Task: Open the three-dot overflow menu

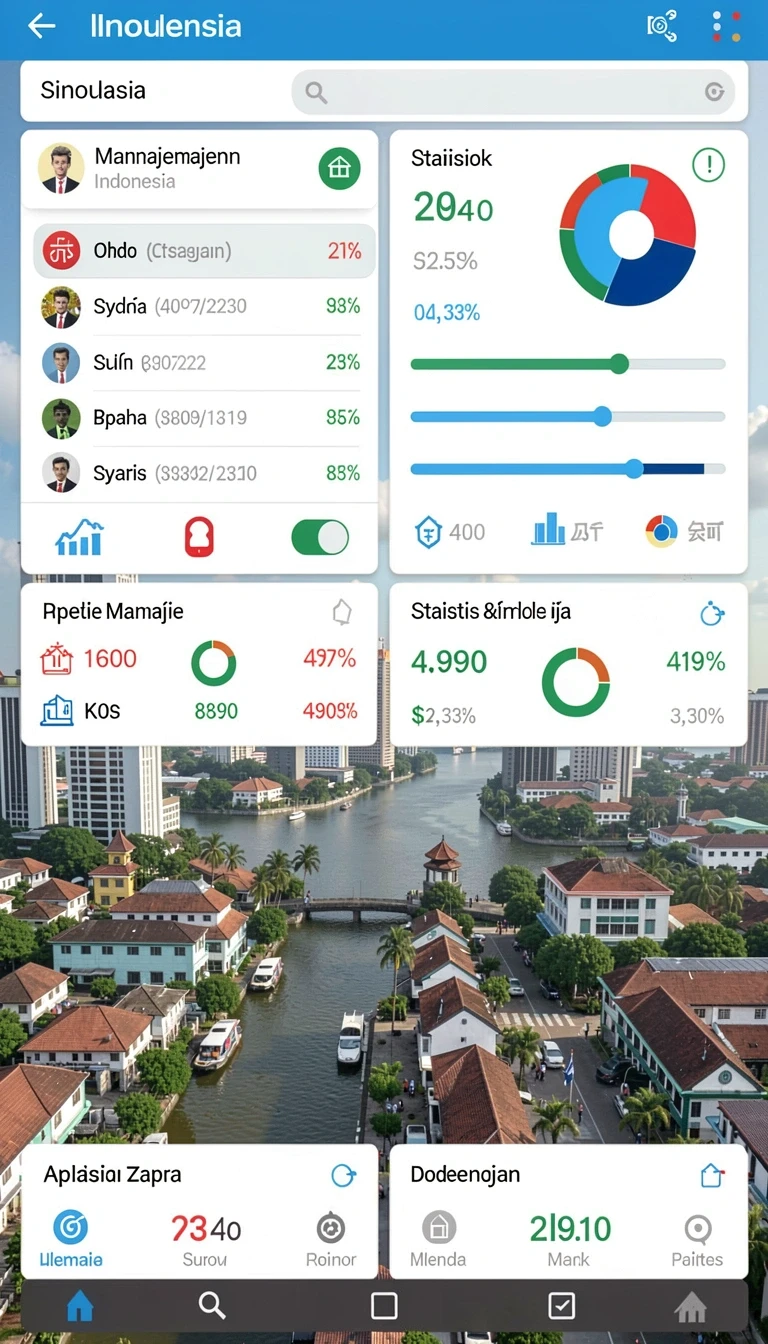Action: coord(727,26)
